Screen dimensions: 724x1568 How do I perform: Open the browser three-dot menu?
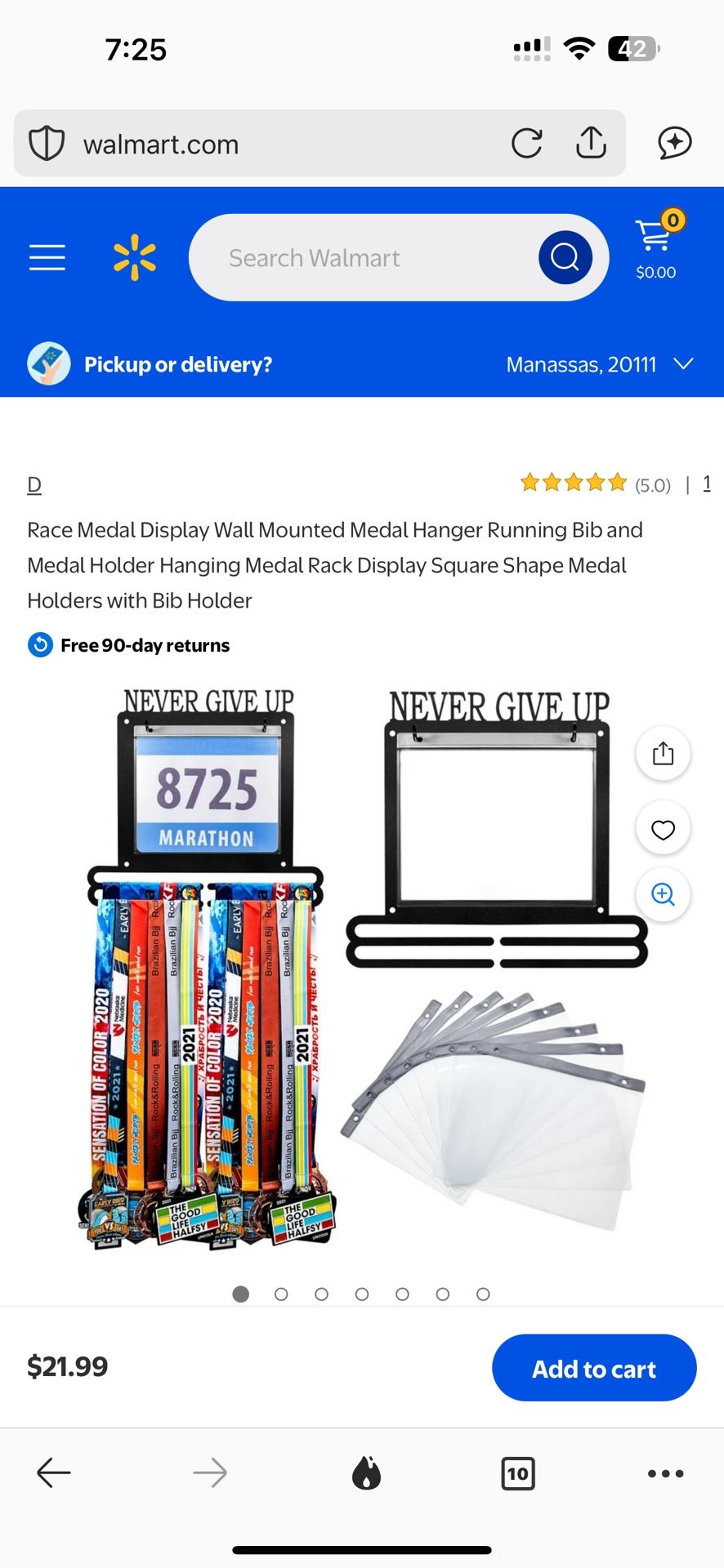click(x=665, y=1474)
